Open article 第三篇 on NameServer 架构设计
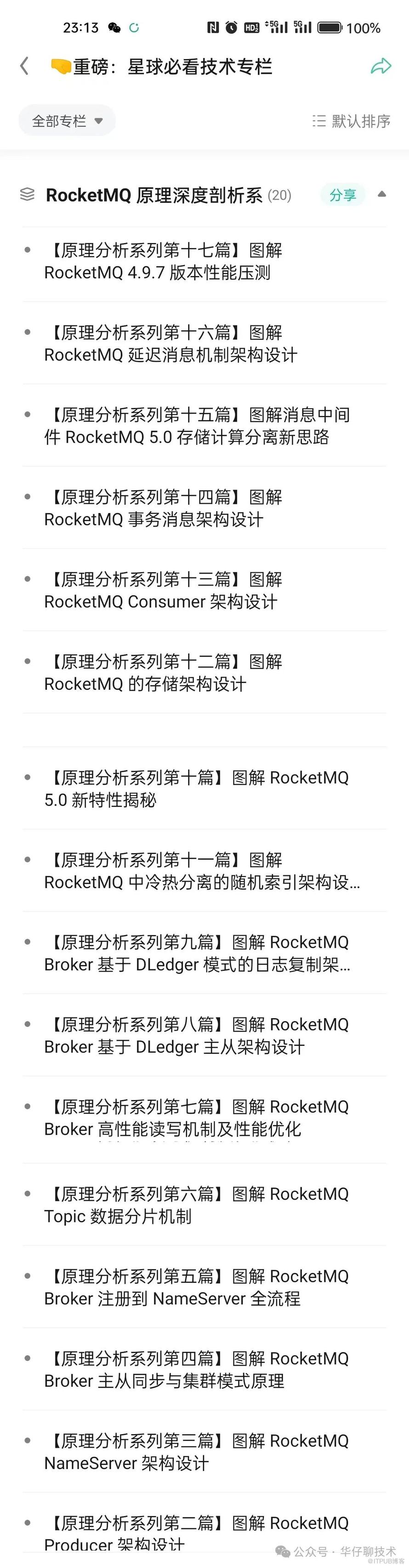The image size is (409, 1568). click(x=194, y=1451)
